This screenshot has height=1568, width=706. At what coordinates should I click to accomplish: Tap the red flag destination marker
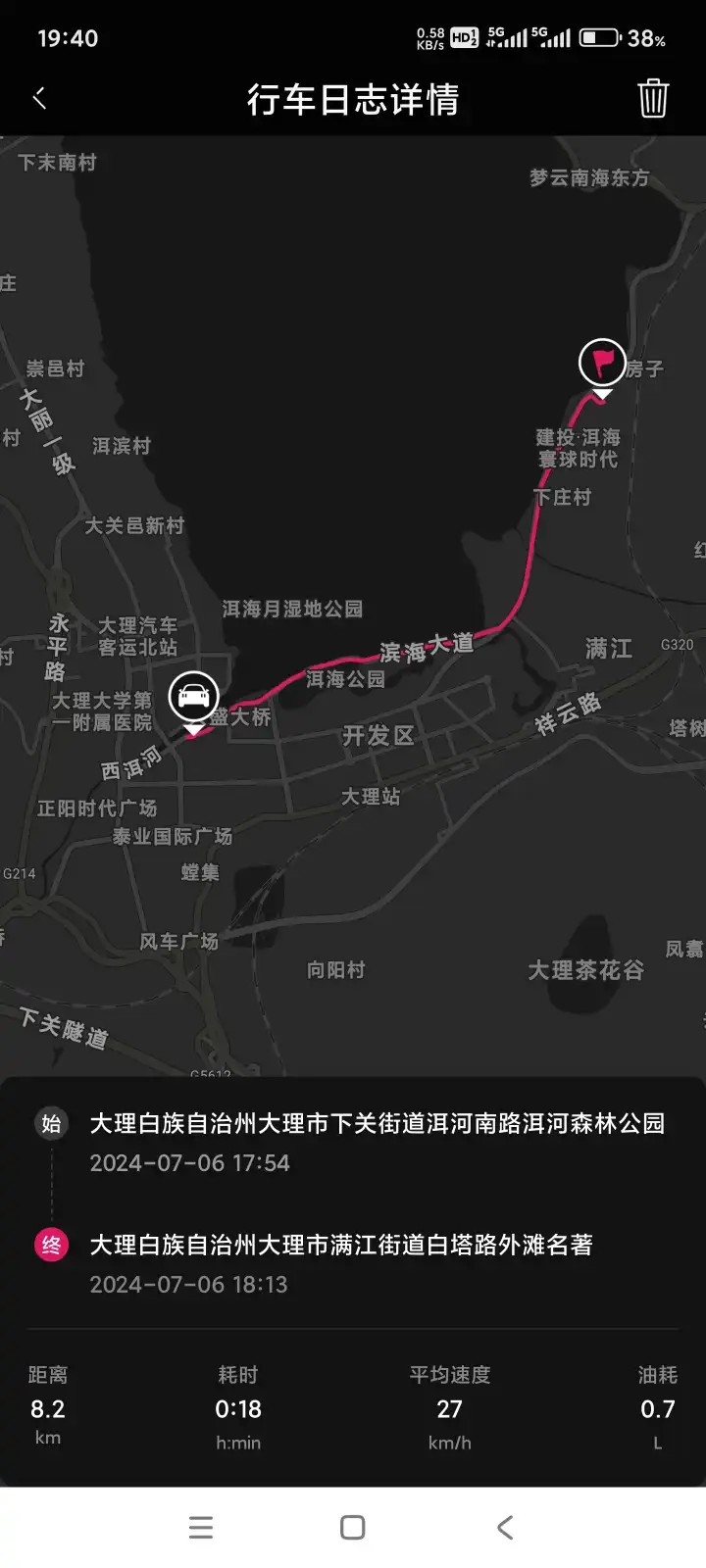coord(602,364)
